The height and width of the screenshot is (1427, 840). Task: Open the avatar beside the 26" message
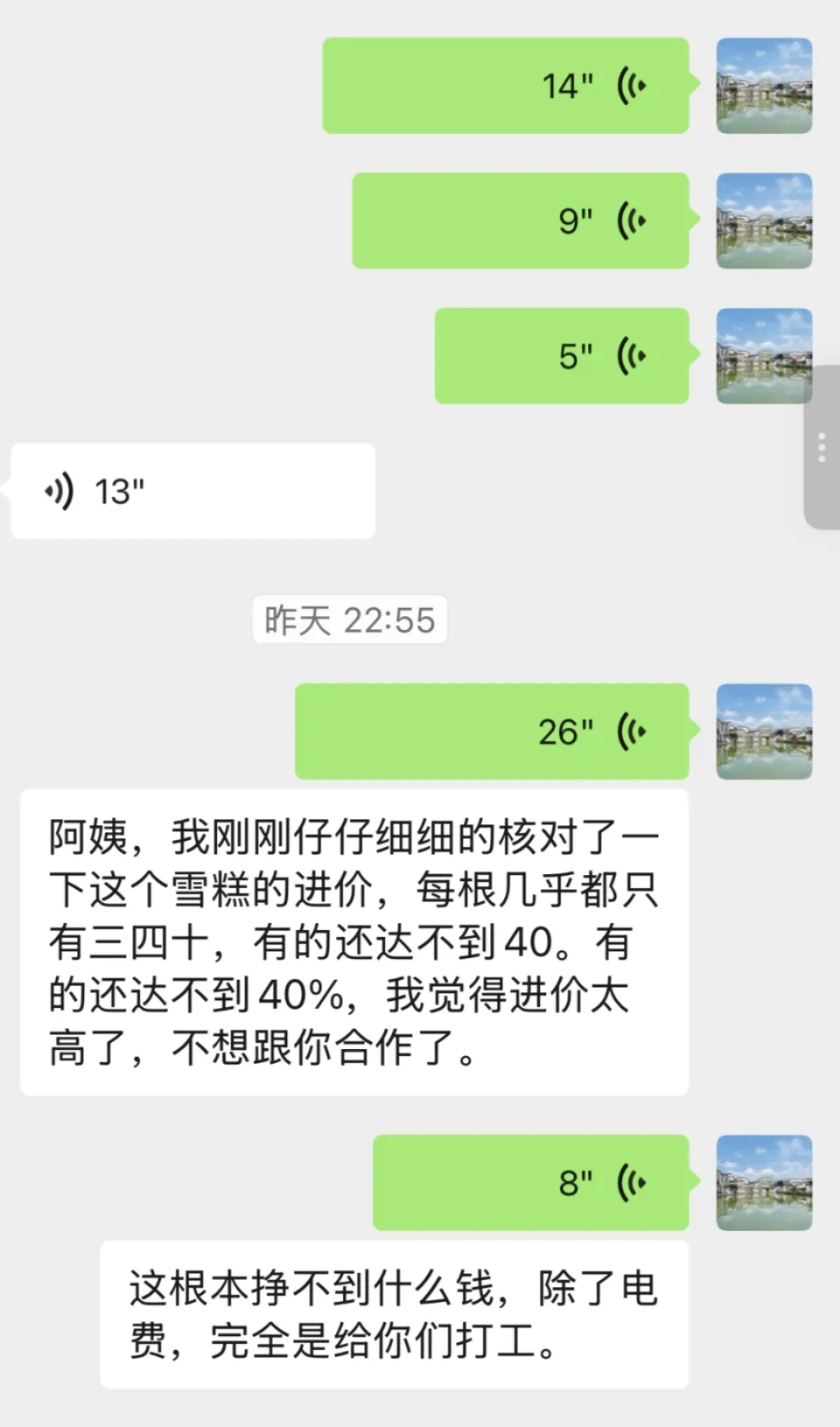pos(764,731)
